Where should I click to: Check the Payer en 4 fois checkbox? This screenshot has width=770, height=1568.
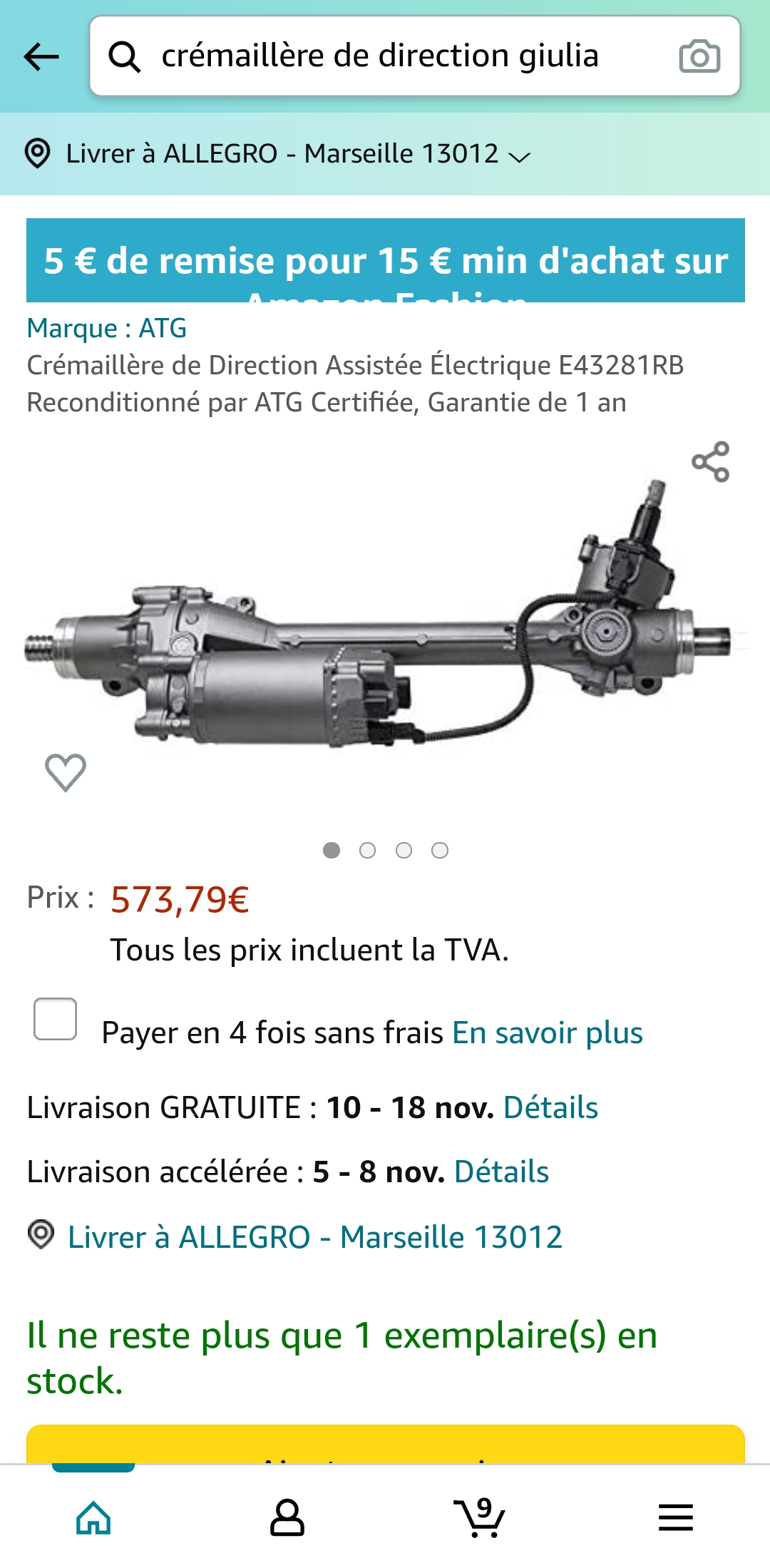click(56, 1018)
